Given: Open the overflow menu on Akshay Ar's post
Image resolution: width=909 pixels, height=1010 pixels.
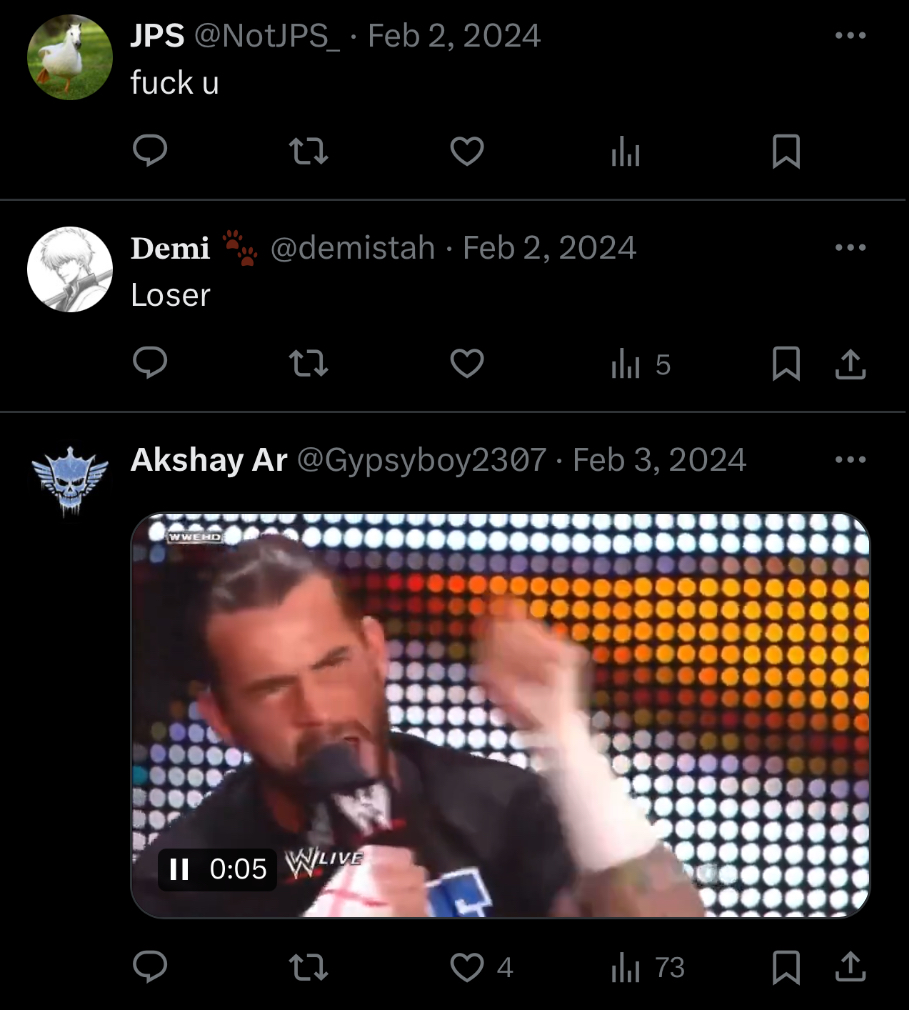Looking at the screenshot, I should click(849, 460).
